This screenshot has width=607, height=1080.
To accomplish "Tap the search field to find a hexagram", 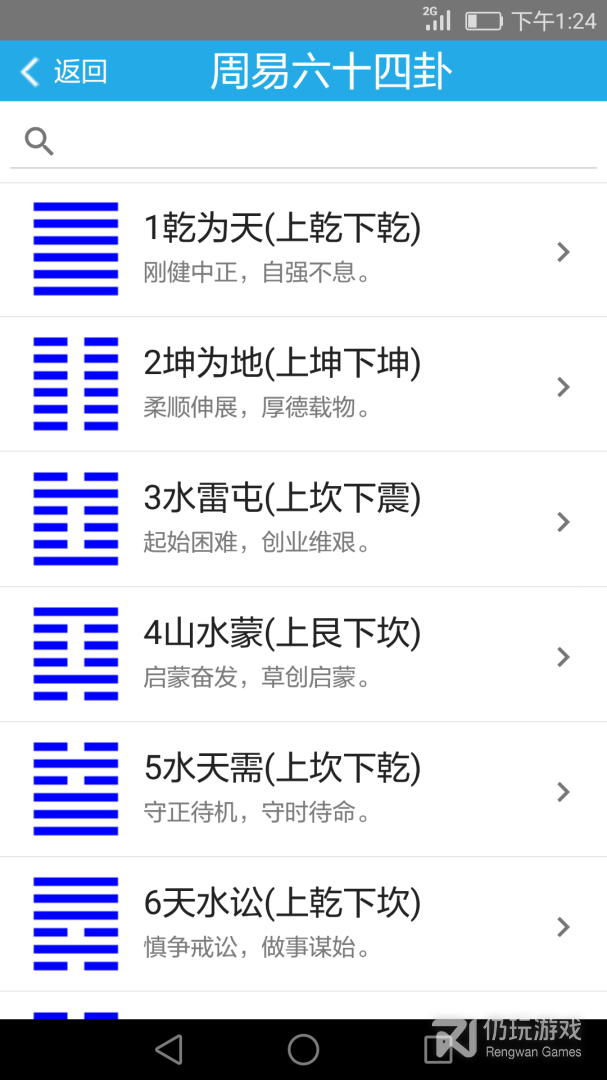I will 320,141.
